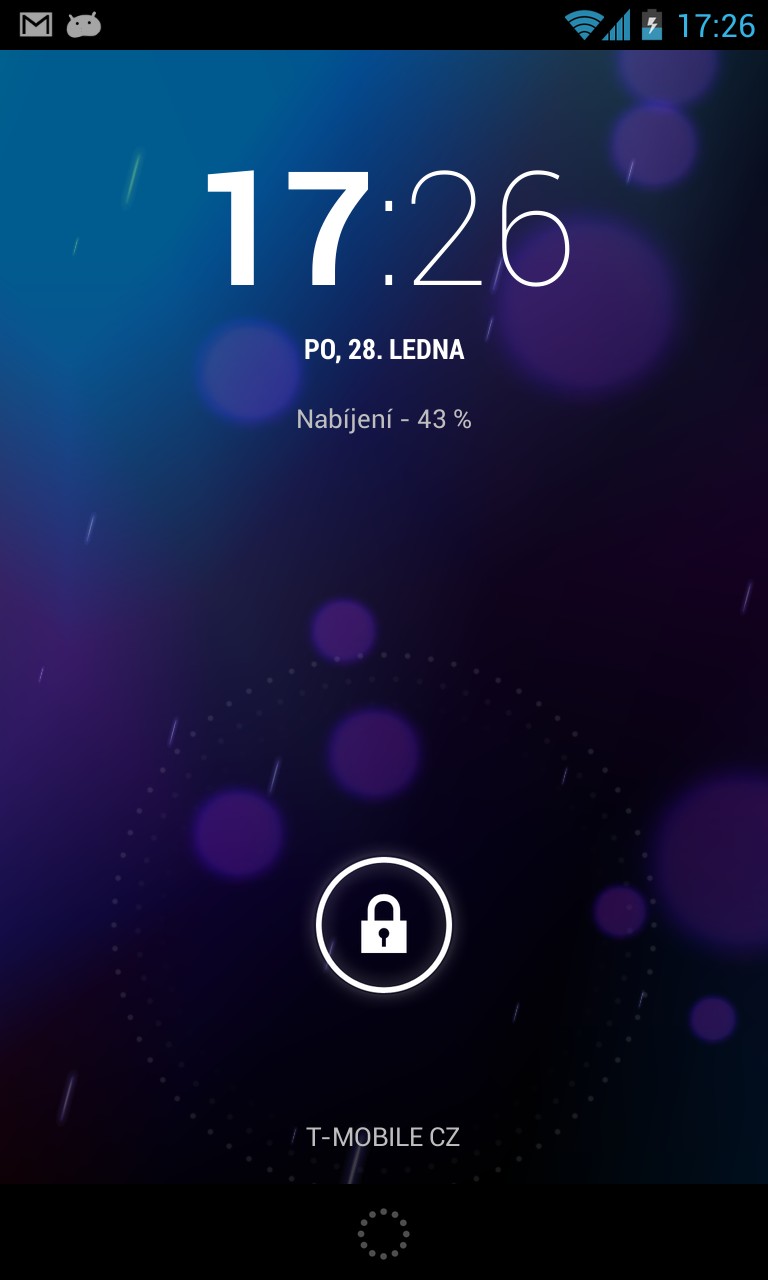Tap the lock icon to unlock

384,925
